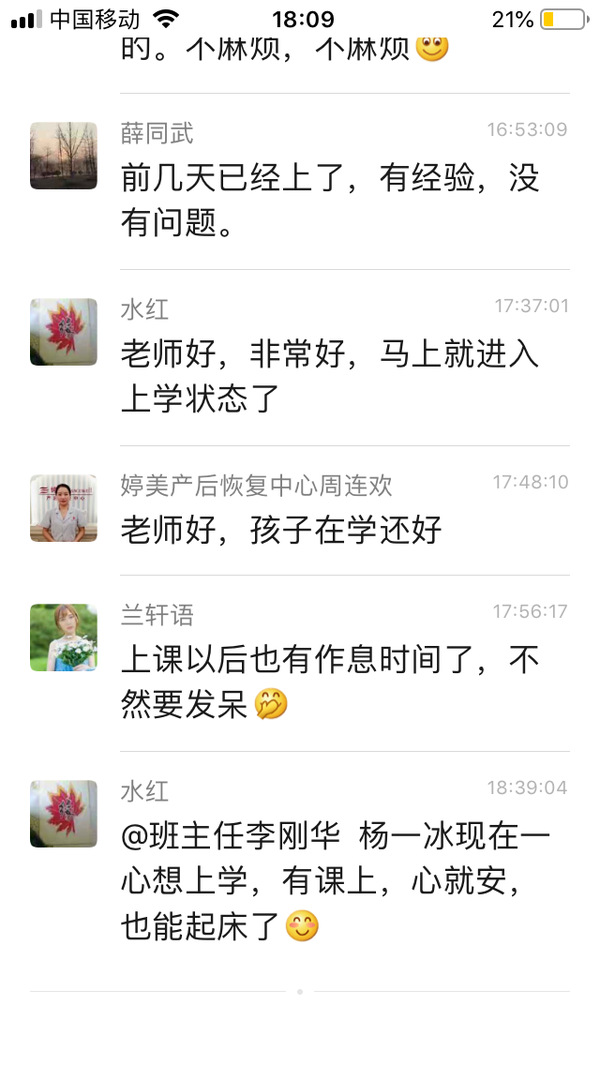The image size is (600, 1065).
Task: Open 婷美产后恢复中心周连欢's avatar
Action: (64, 508)
